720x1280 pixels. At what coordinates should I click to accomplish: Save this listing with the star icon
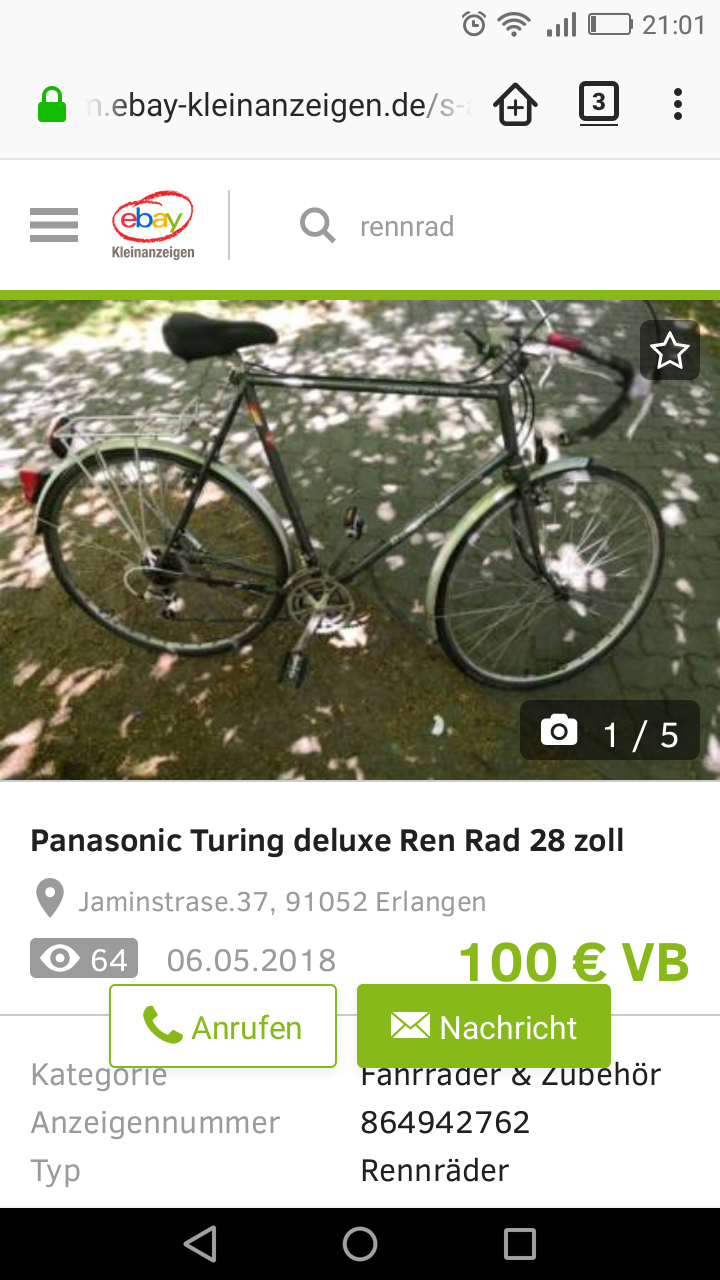click(669, 351)
